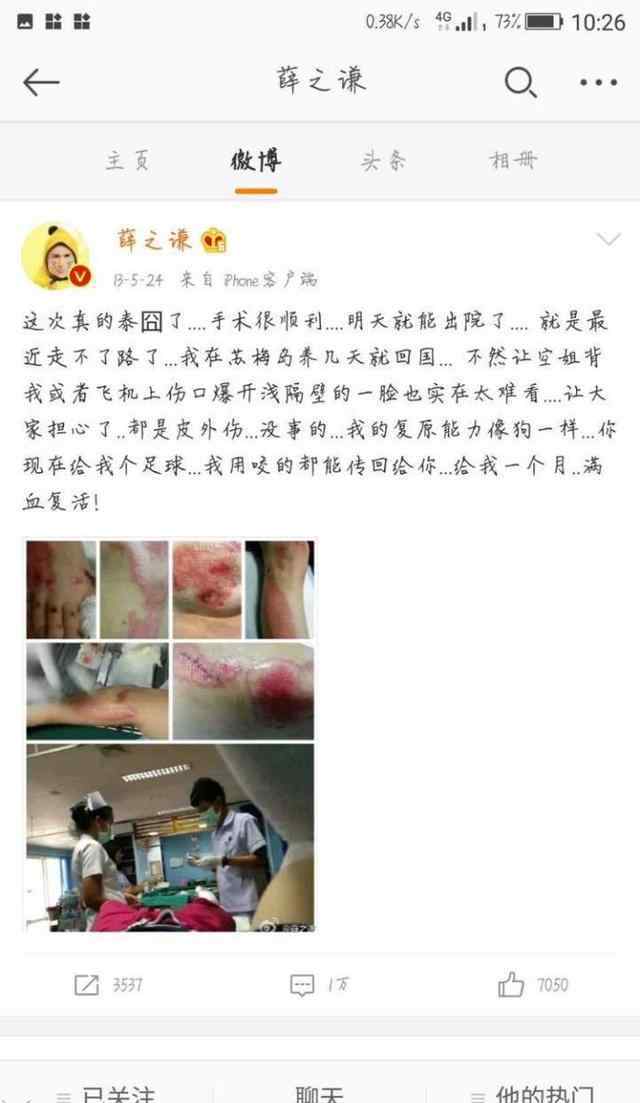
Task: Switch to the 主页 tab
Action: pyautogui.click(x=129, y=161)
